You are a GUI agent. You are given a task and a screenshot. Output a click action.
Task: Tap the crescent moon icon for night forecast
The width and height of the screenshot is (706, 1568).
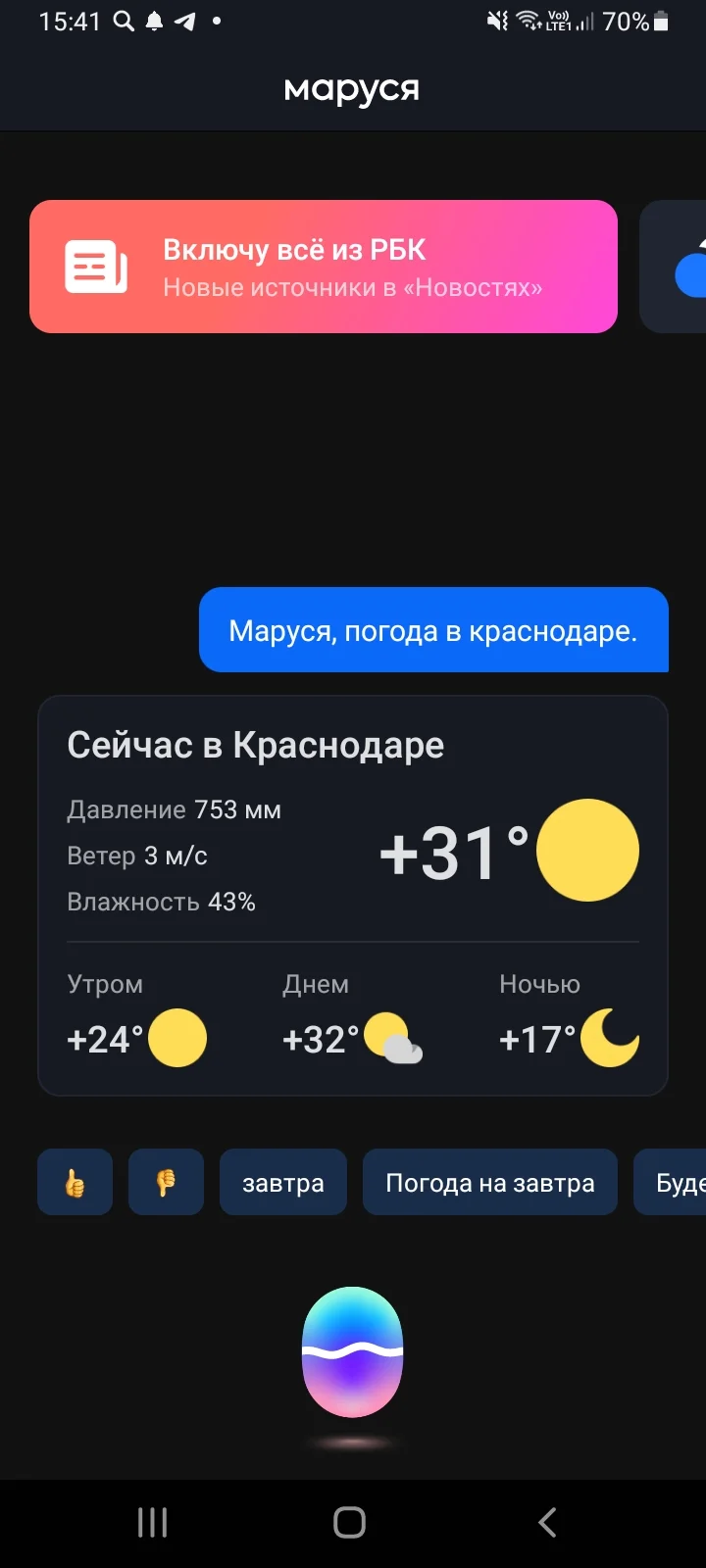(609, 1037)
